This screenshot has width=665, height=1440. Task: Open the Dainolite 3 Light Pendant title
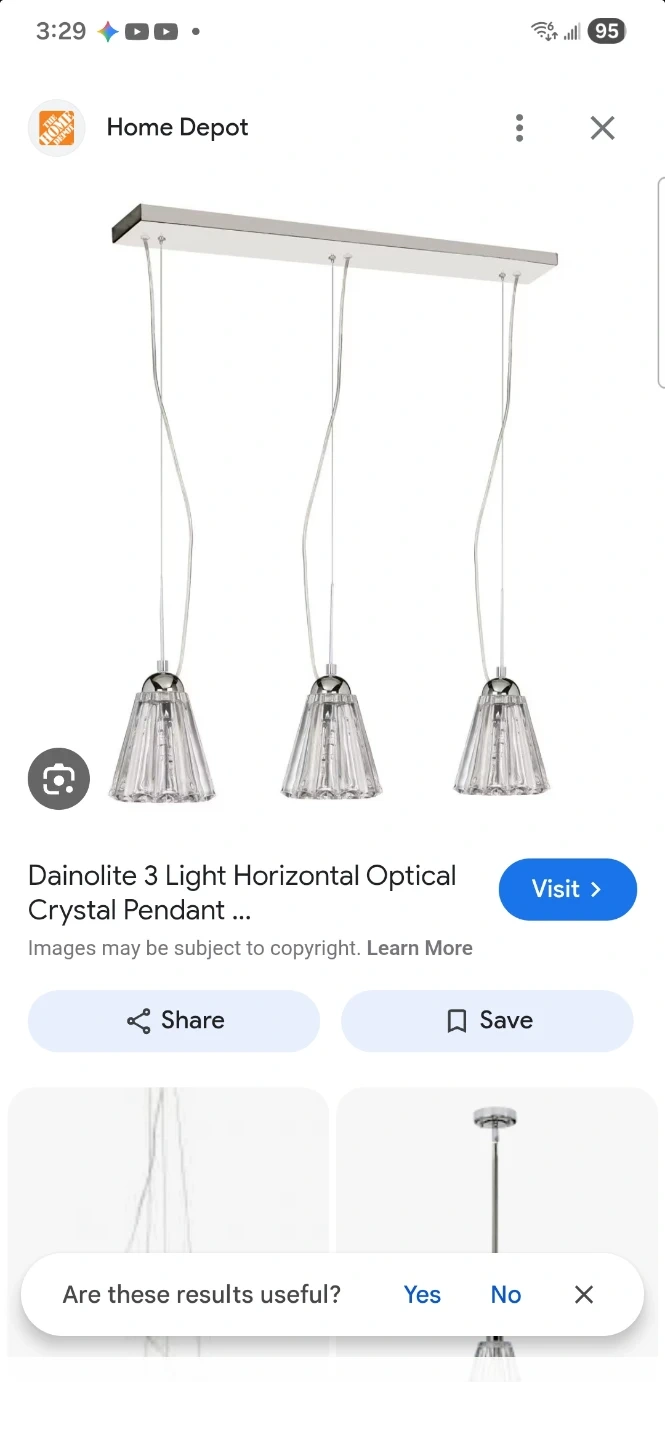coord(242,892)
